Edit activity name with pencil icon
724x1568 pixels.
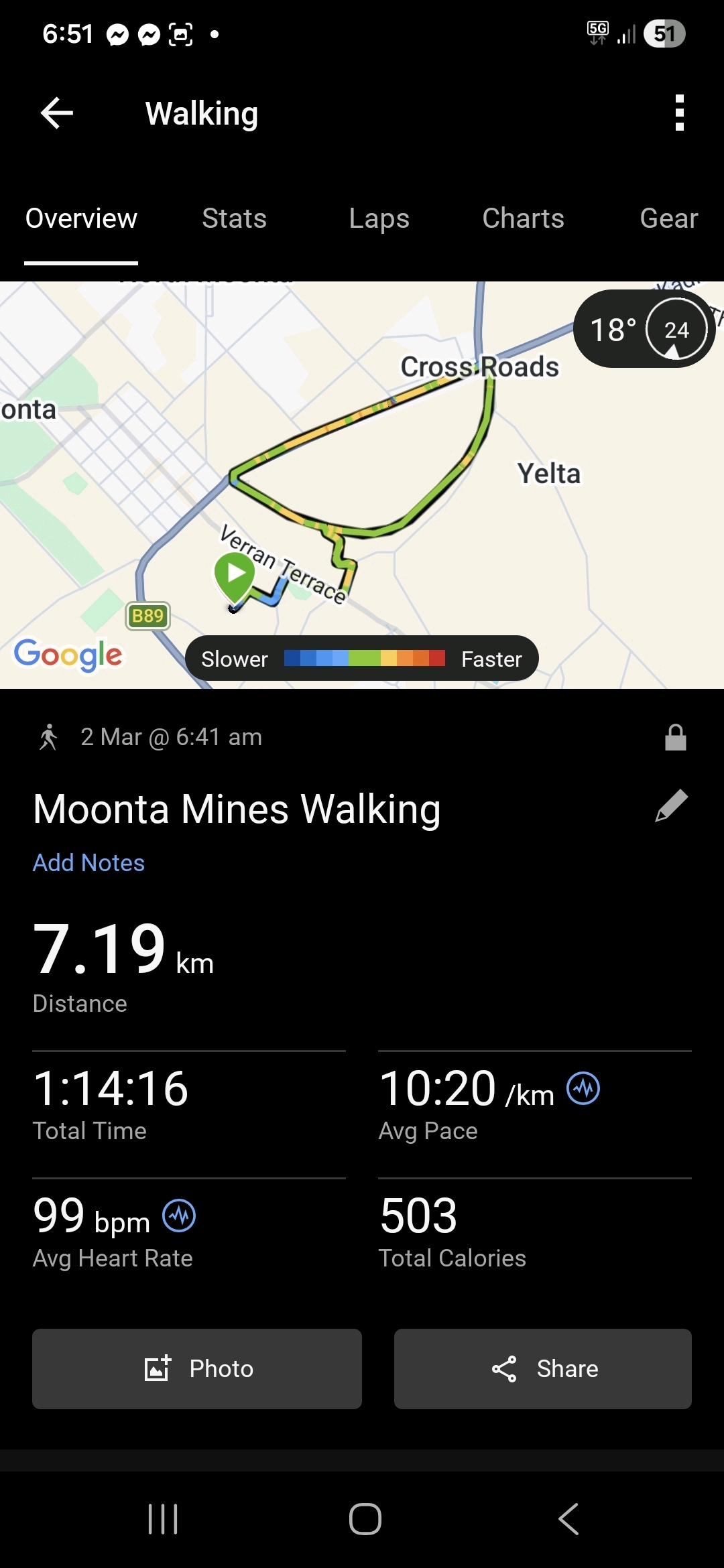click(671, 805)
